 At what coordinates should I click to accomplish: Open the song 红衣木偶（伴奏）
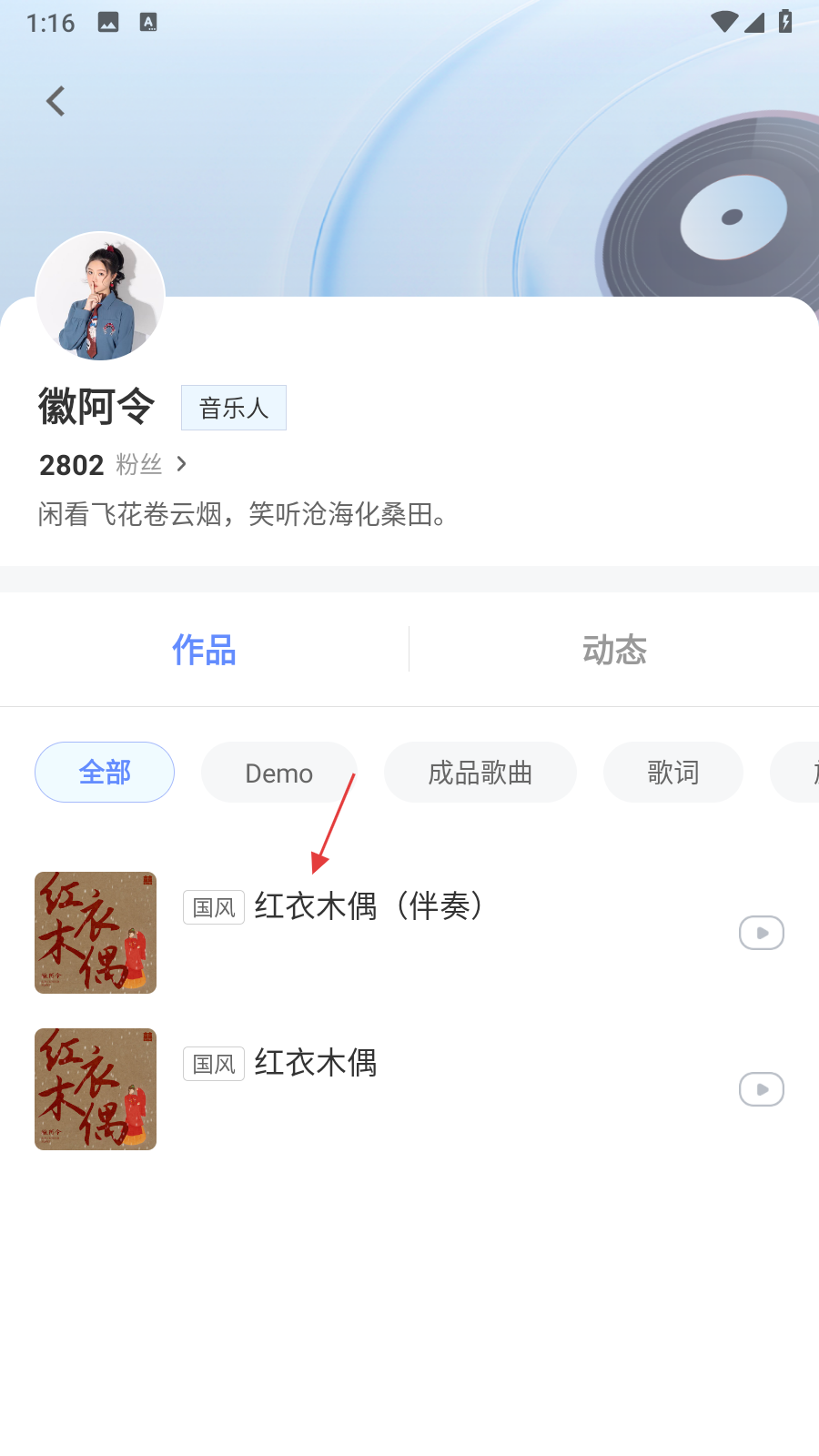coord(369,906)
